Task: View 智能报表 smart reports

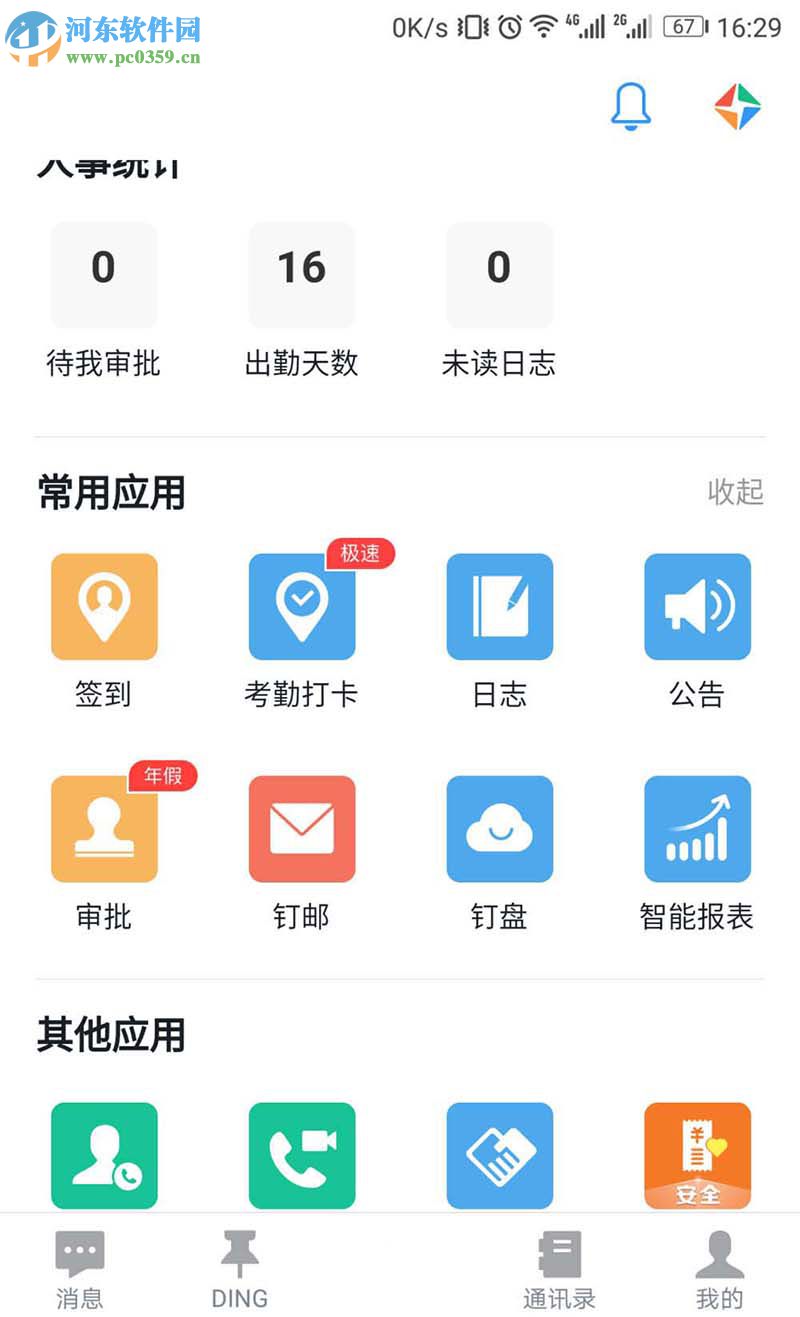Action: point(697,829)
